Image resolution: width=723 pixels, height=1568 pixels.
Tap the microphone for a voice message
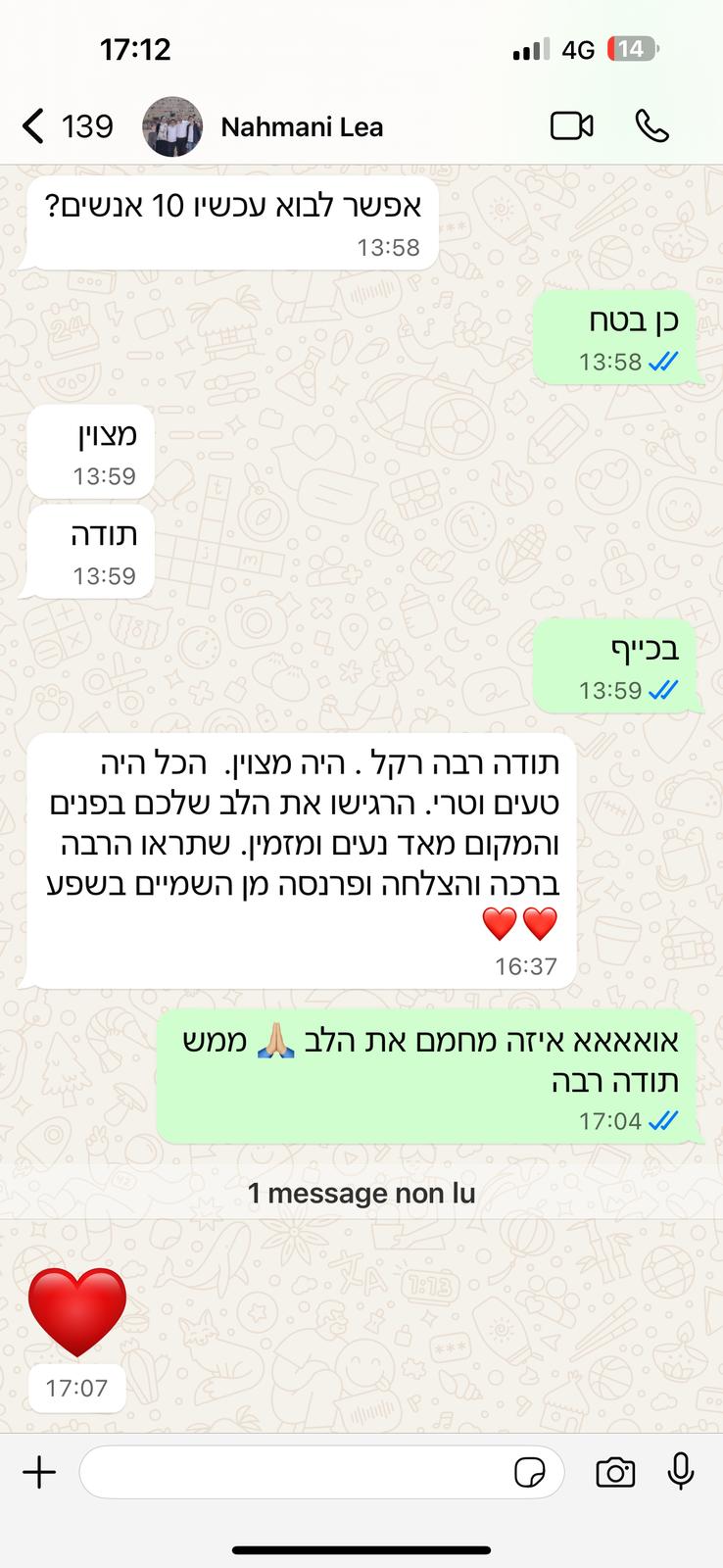pyautogui.click(x=681, y=1472)
